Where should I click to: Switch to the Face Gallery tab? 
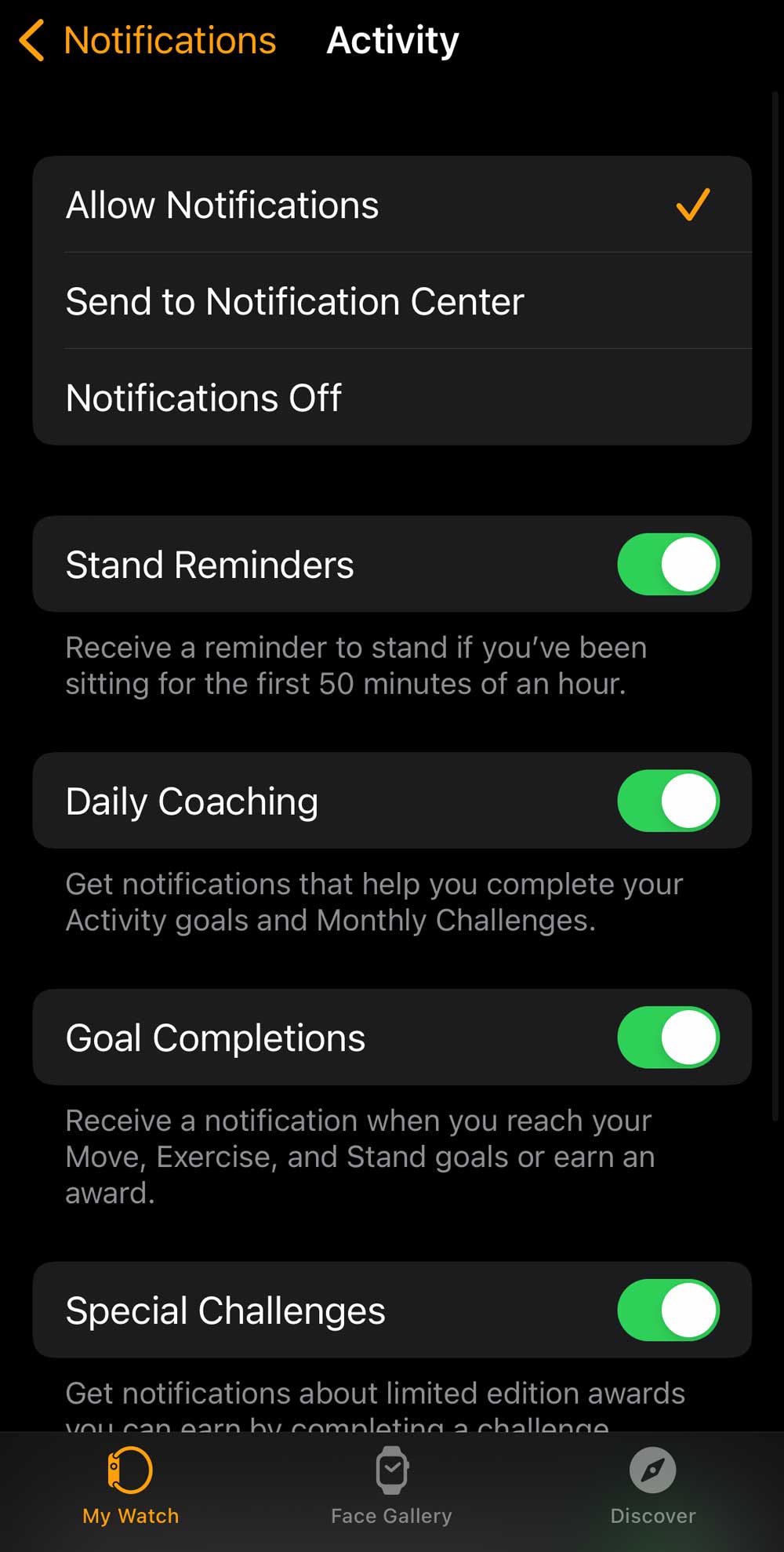[x=391, y=1486]
